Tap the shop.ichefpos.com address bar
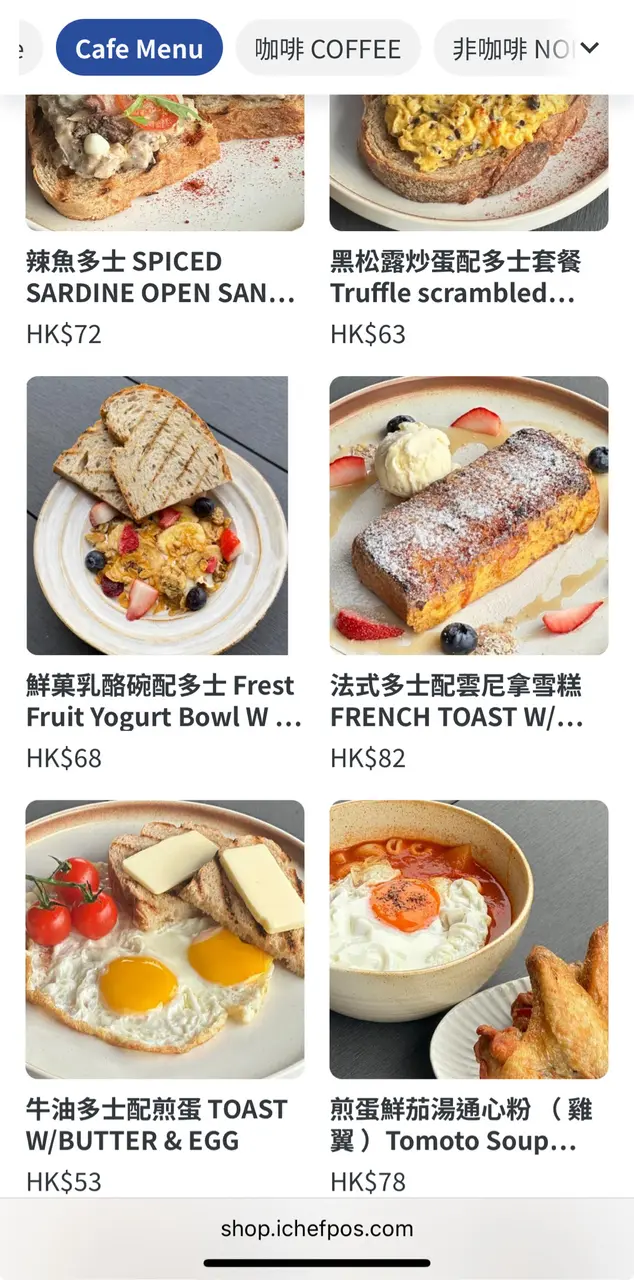Screen dimensions: 634x1280 pos(317,1229)
